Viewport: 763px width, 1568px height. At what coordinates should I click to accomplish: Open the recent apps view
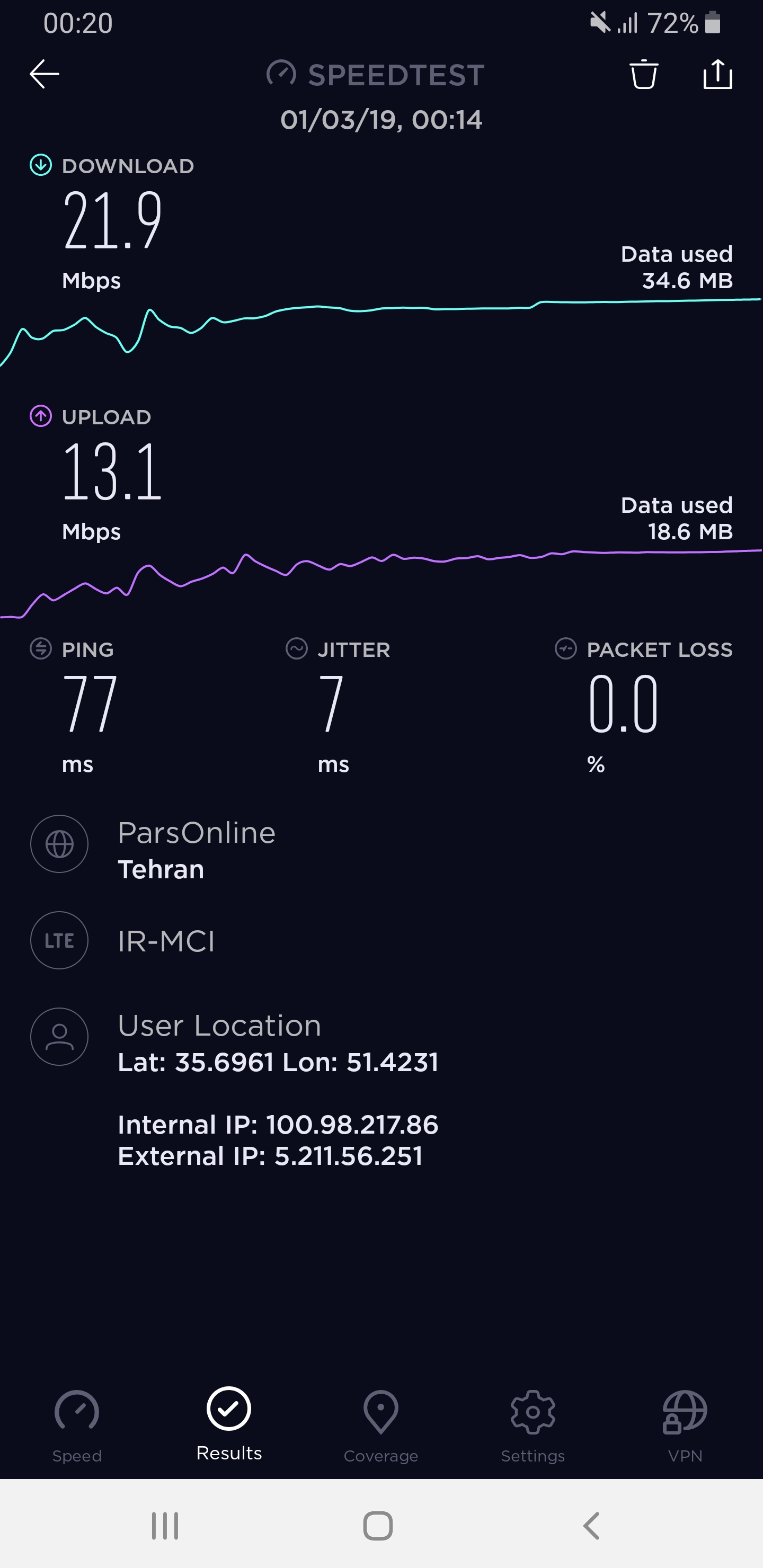click(165, 1526)
